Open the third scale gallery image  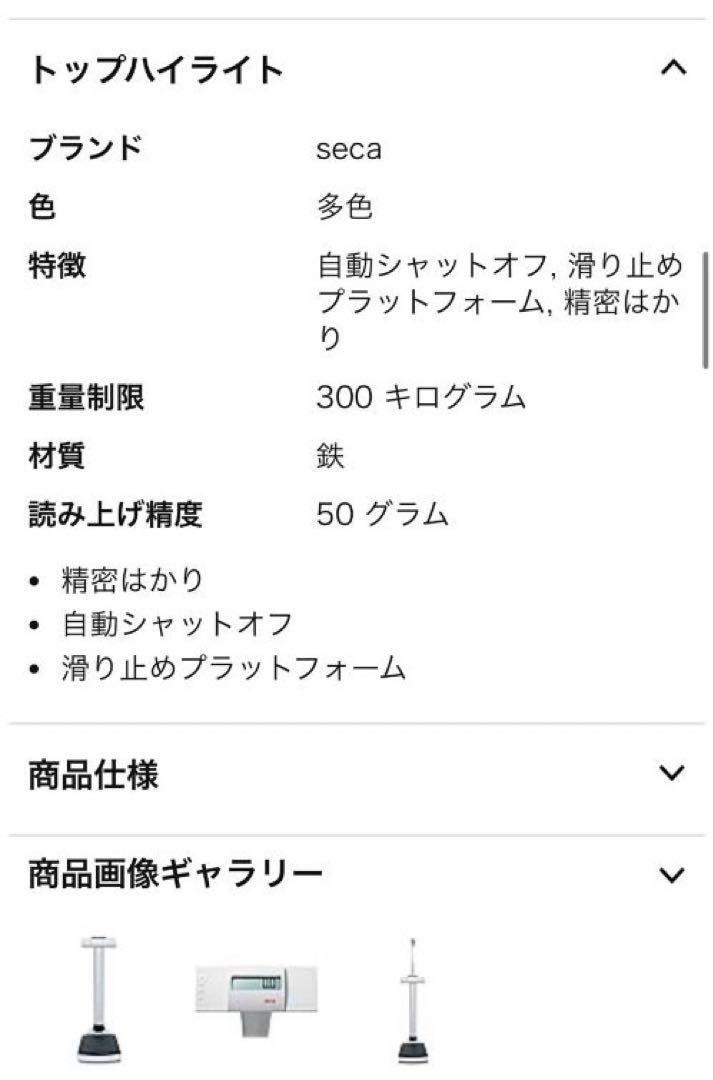[x=412, y=1000]
